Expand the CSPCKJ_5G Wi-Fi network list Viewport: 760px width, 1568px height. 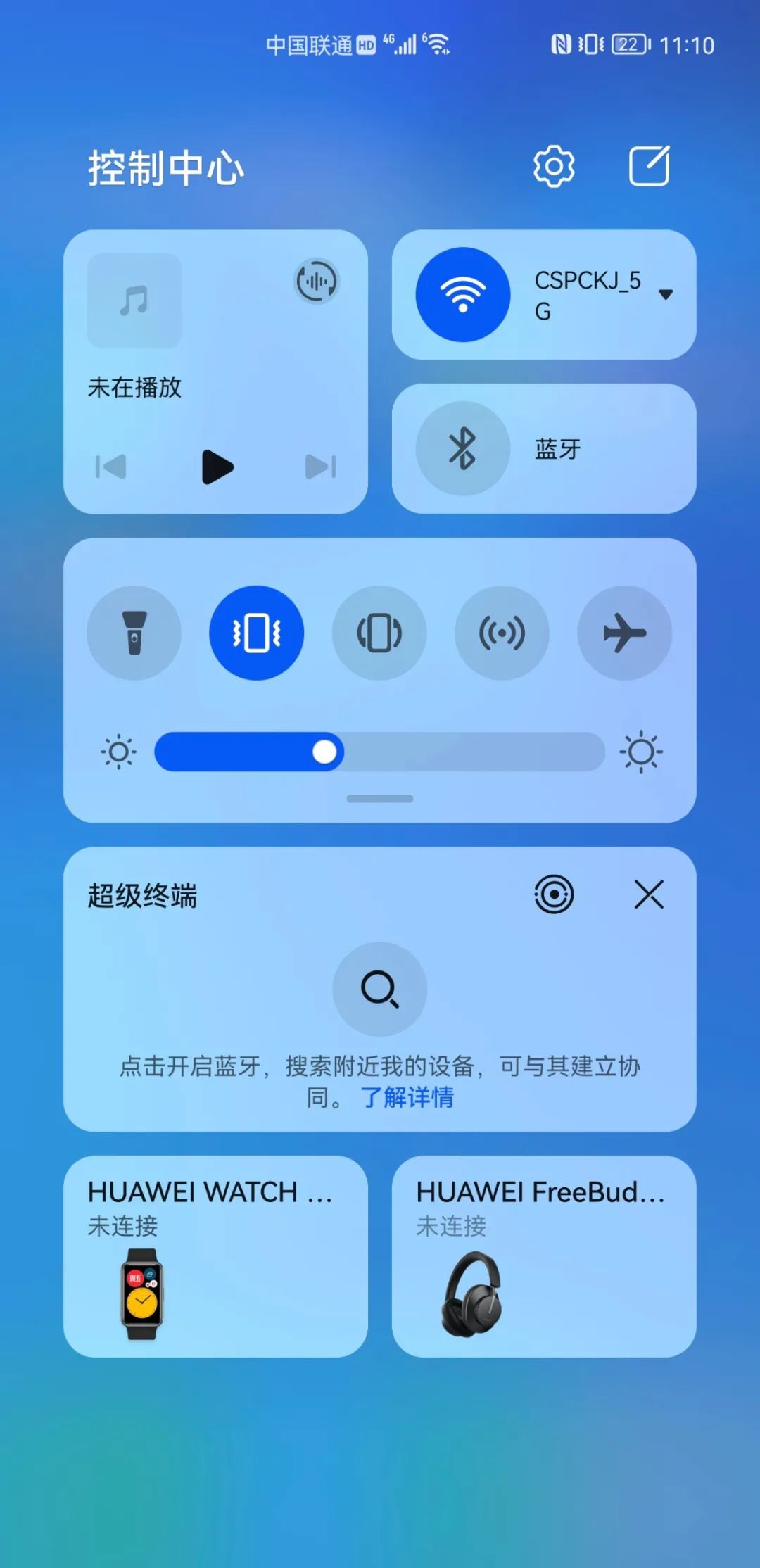(x=666, y=294)
